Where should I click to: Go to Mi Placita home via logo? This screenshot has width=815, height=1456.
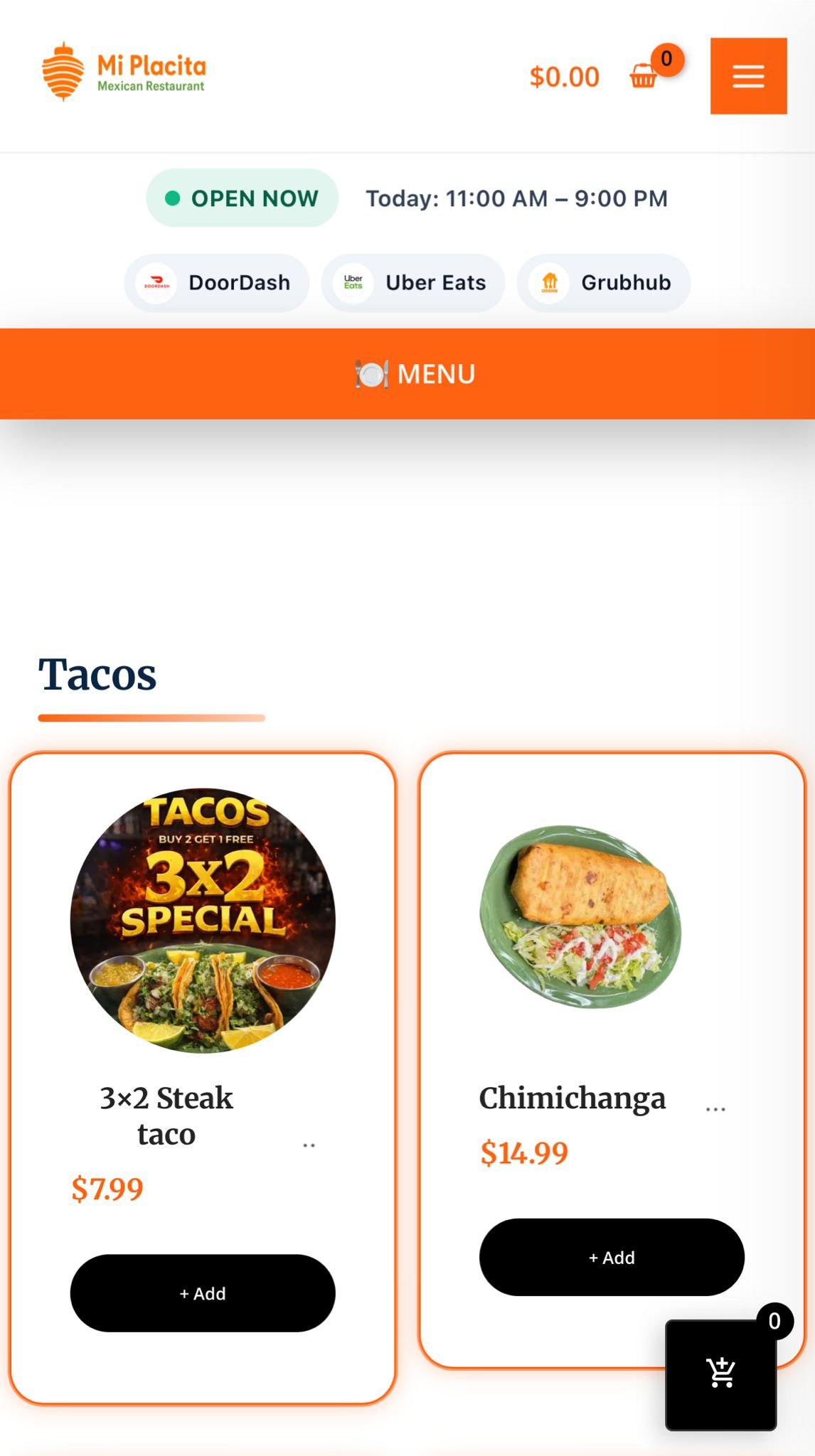(x=124, y=72)
